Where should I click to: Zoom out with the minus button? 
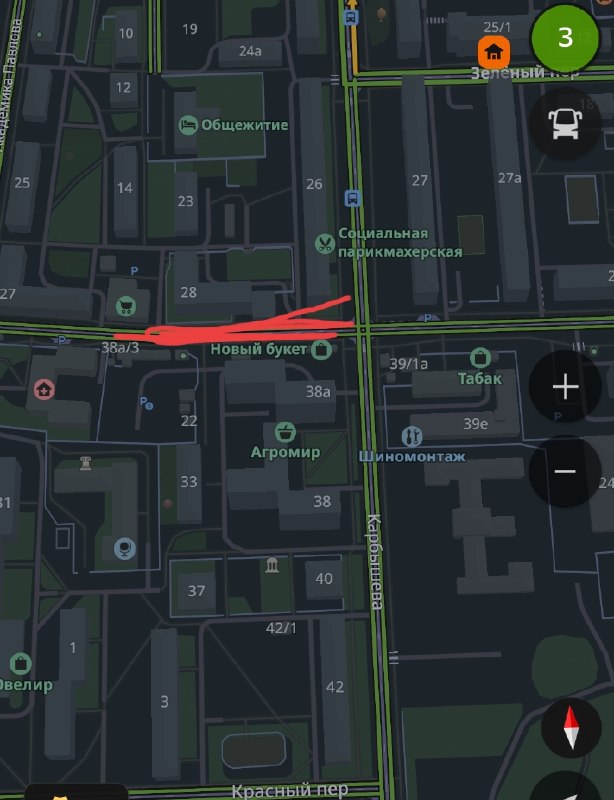564,471
